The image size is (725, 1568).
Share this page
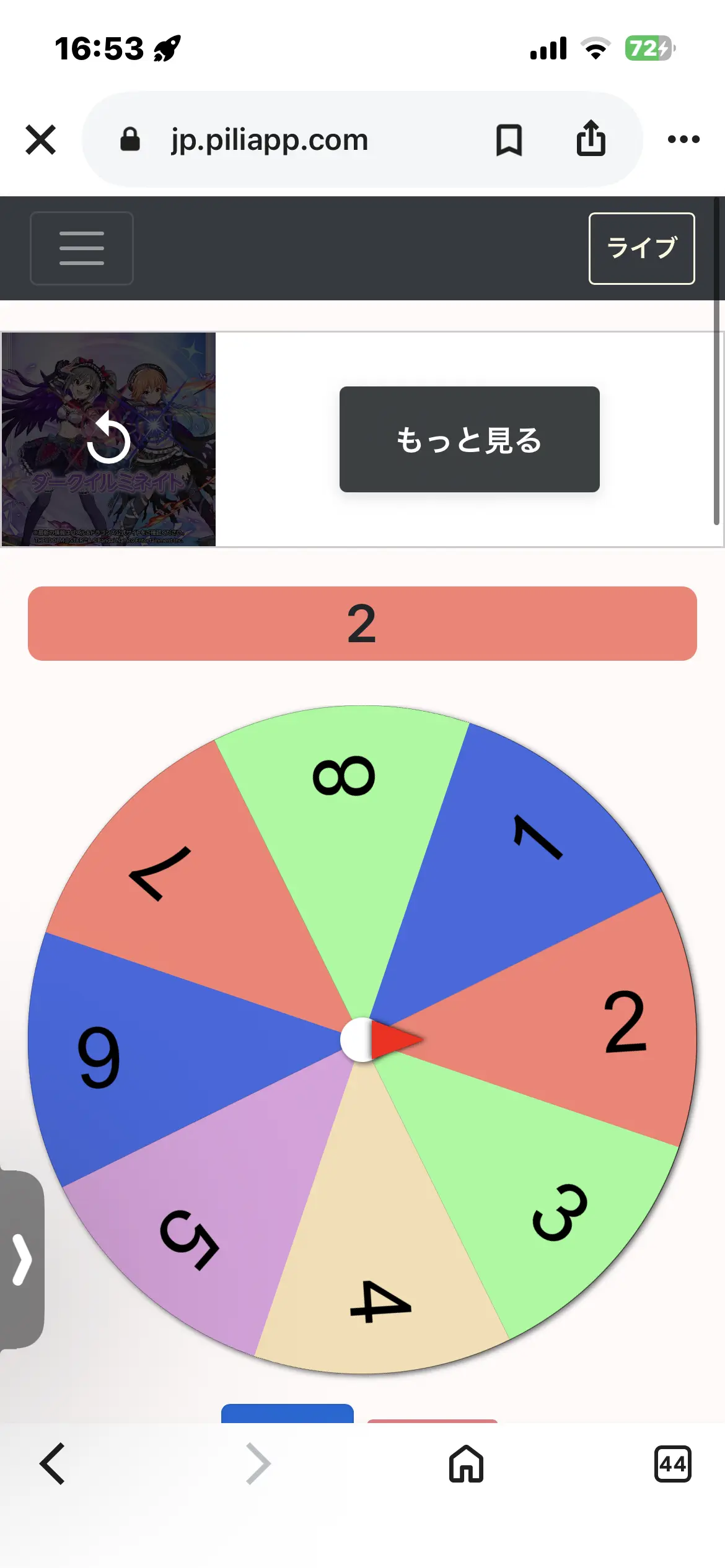tap(591, 137)
